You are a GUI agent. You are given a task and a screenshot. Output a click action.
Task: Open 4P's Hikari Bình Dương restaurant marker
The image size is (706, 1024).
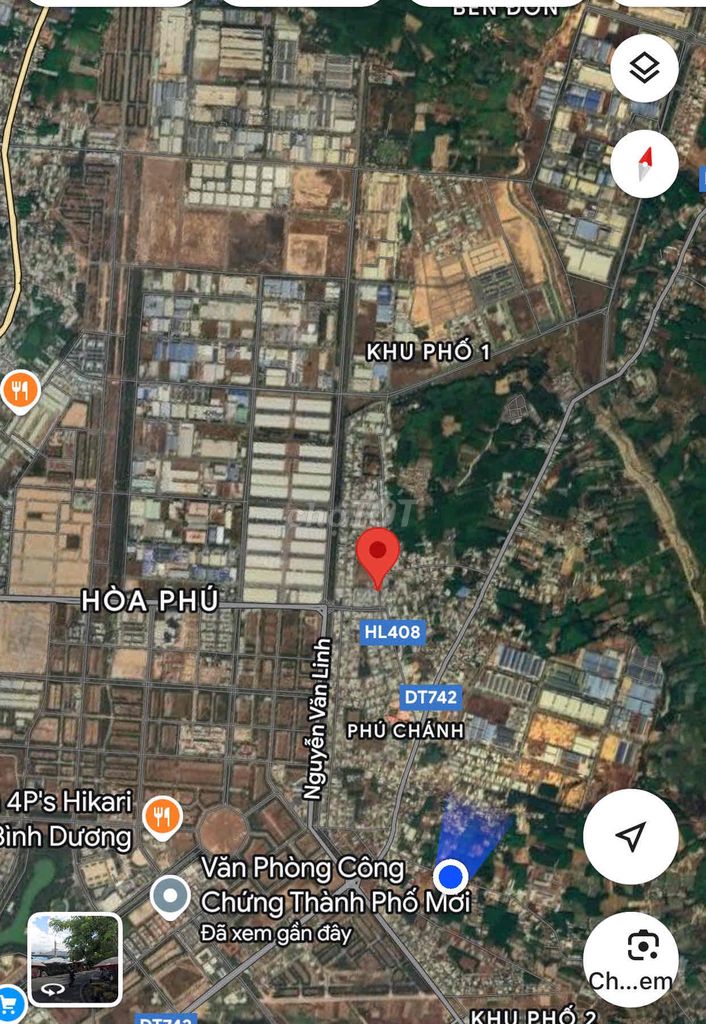tap(160, 817)
